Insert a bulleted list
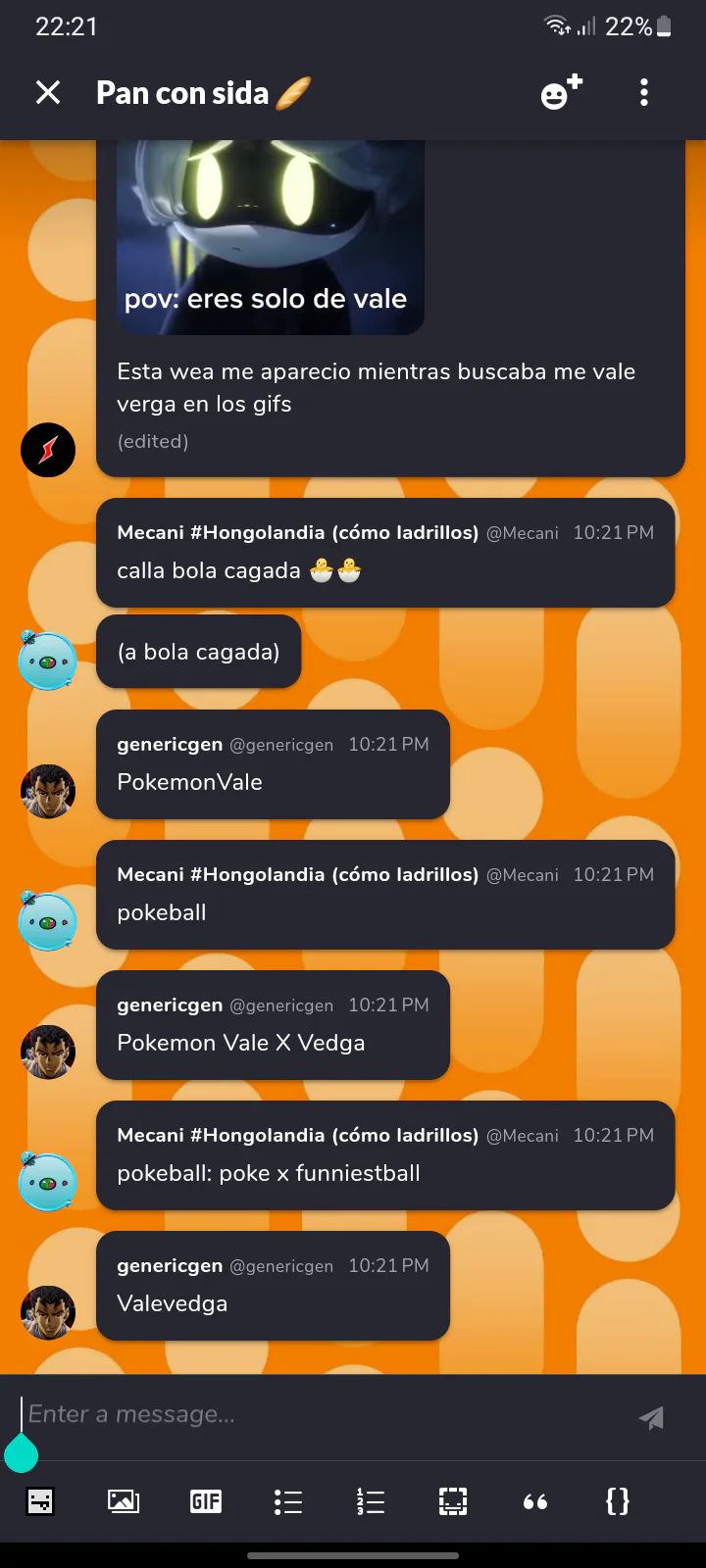The image size is (706, 1568). coord(287,1501)
